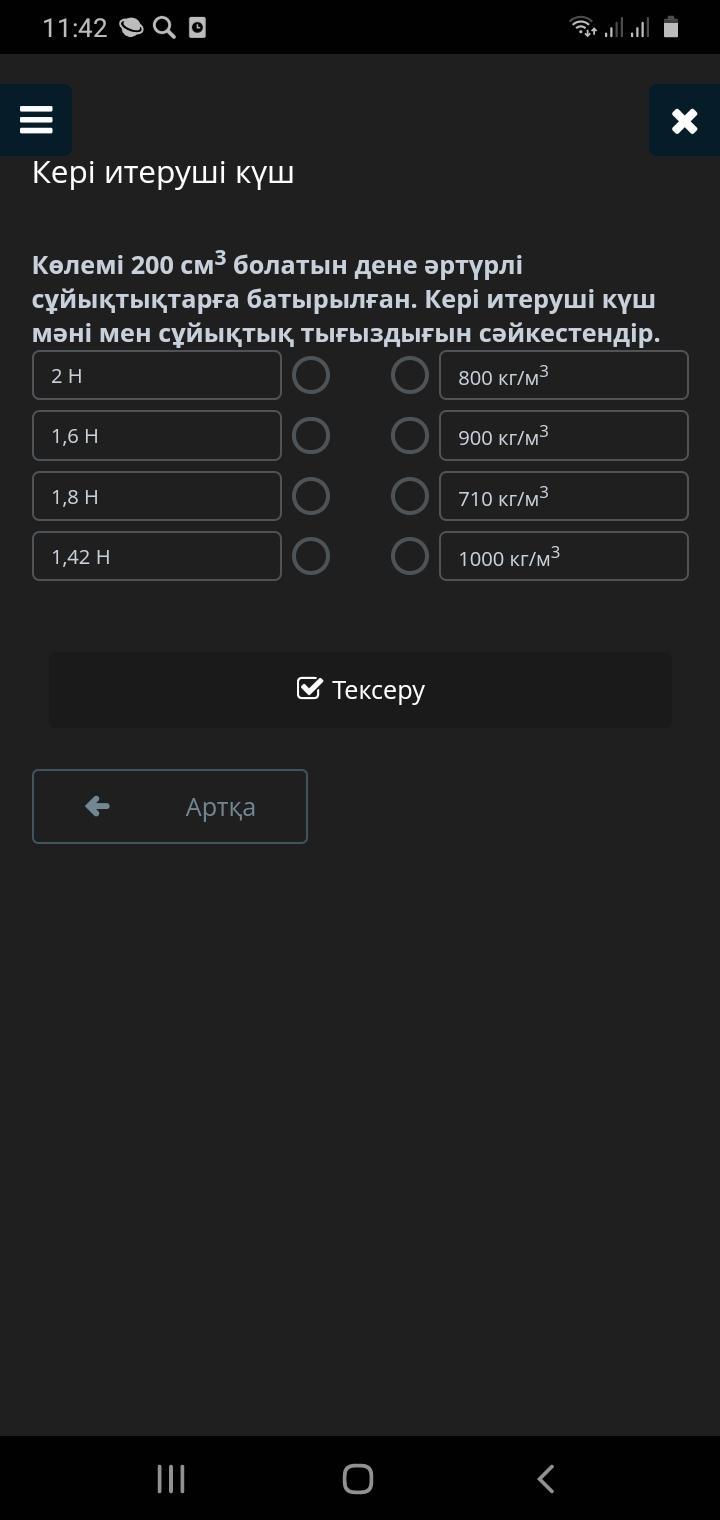Select the radio circle next to 1,6 Н
This screenshot has height=1520, width=720.
click(311, 436)
